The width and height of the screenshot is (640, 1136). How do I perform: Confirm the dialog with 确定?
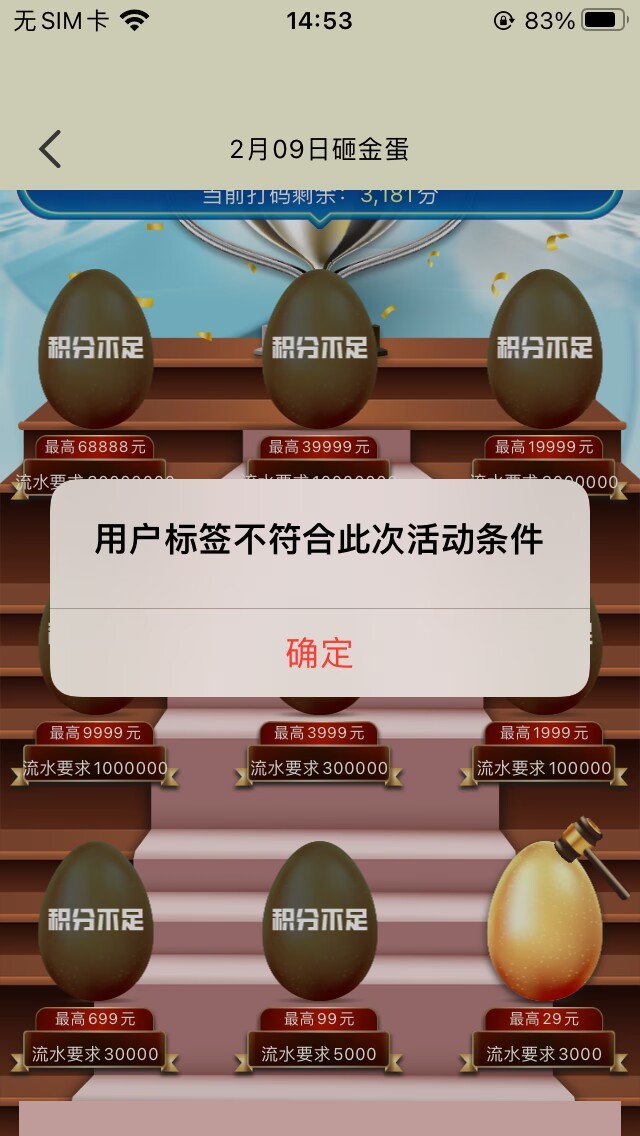pyautogui.click(x=320, y=652)
